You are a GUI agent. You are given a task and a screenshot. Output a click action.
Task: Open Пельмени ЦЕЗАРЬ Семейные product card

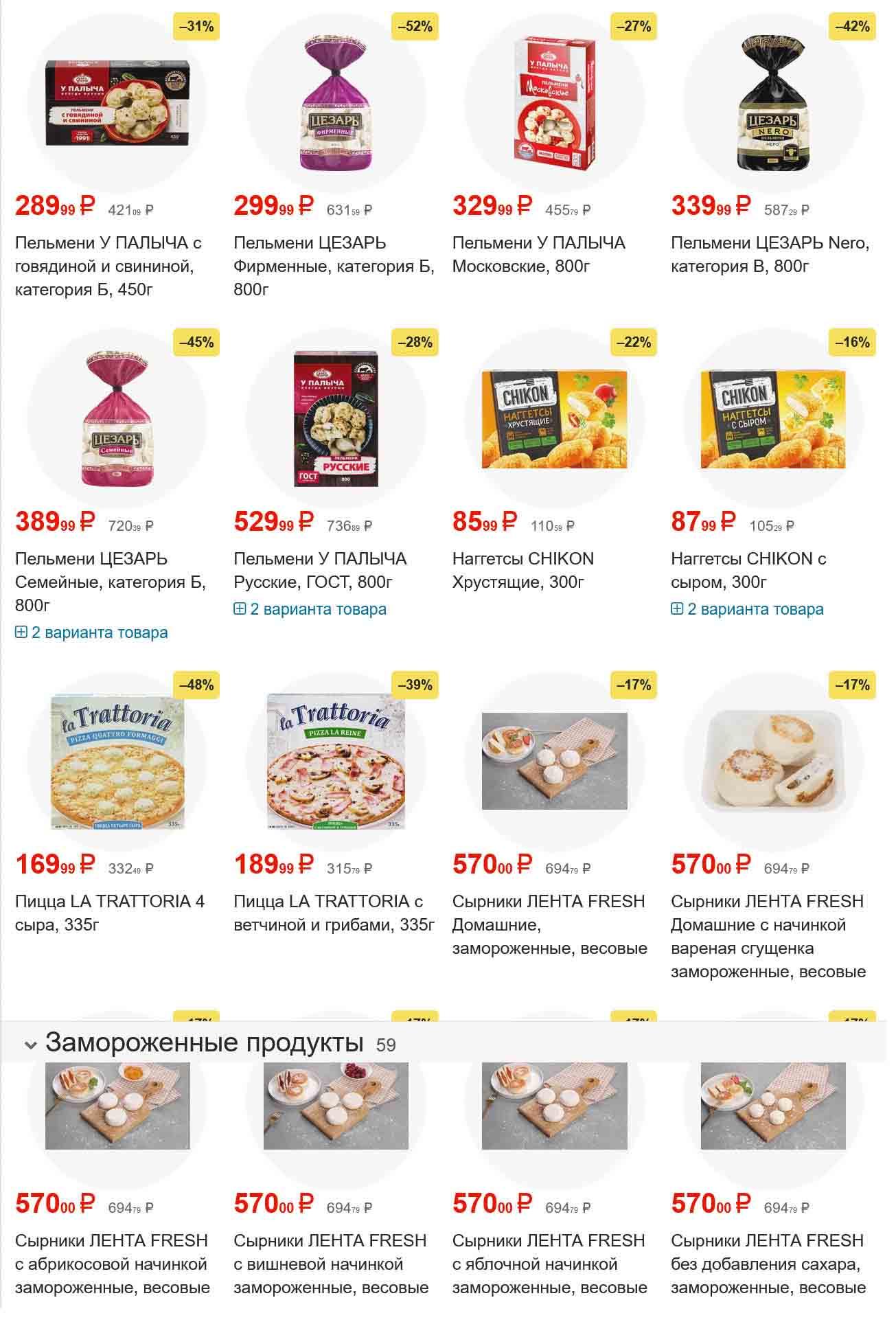click(110, 582)
